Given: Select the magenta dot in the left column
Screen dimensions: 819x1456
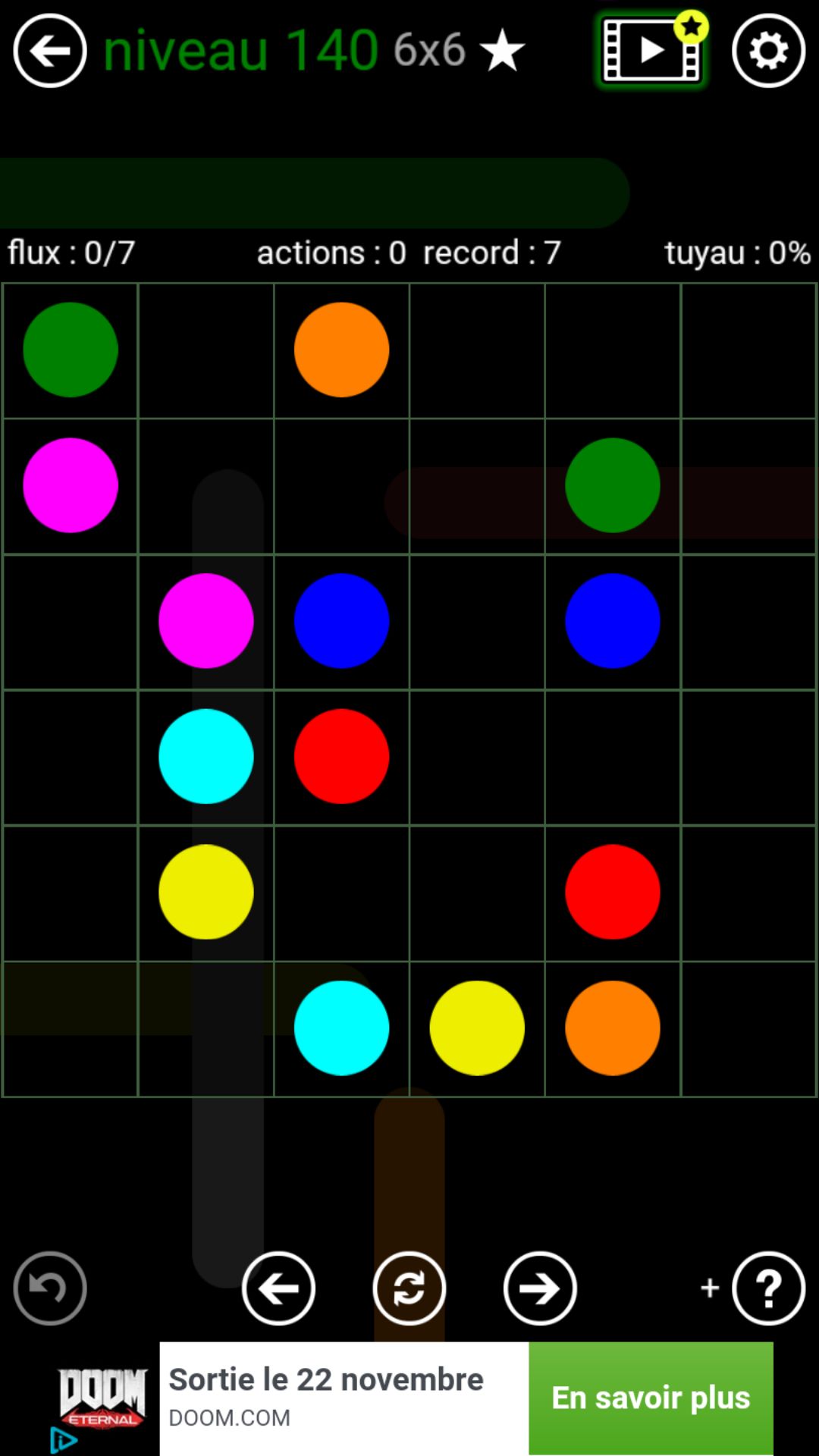Looking at the screenshot, I should 71,485.
